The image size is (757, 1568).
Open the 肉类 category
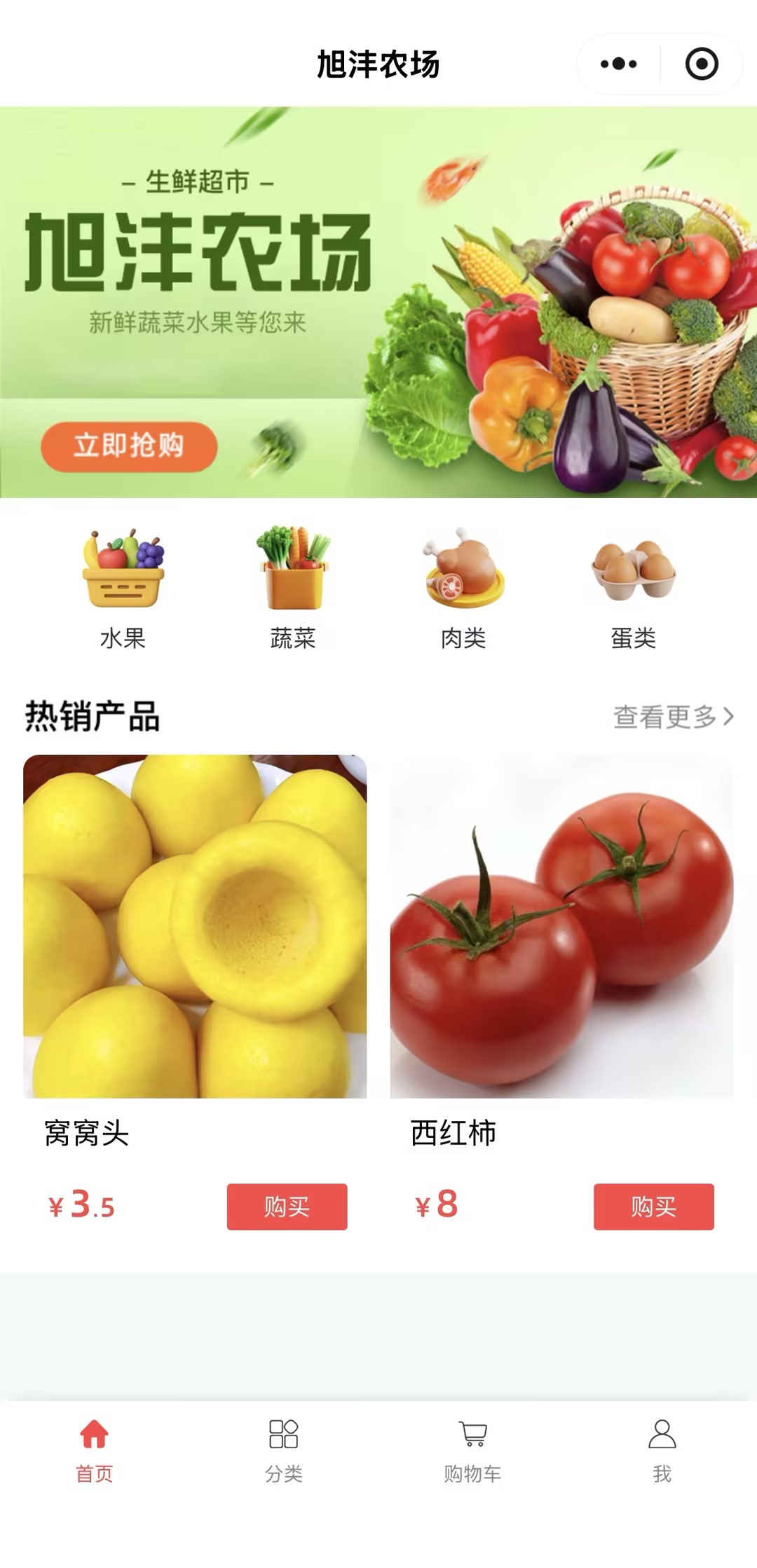coord(463,589)
